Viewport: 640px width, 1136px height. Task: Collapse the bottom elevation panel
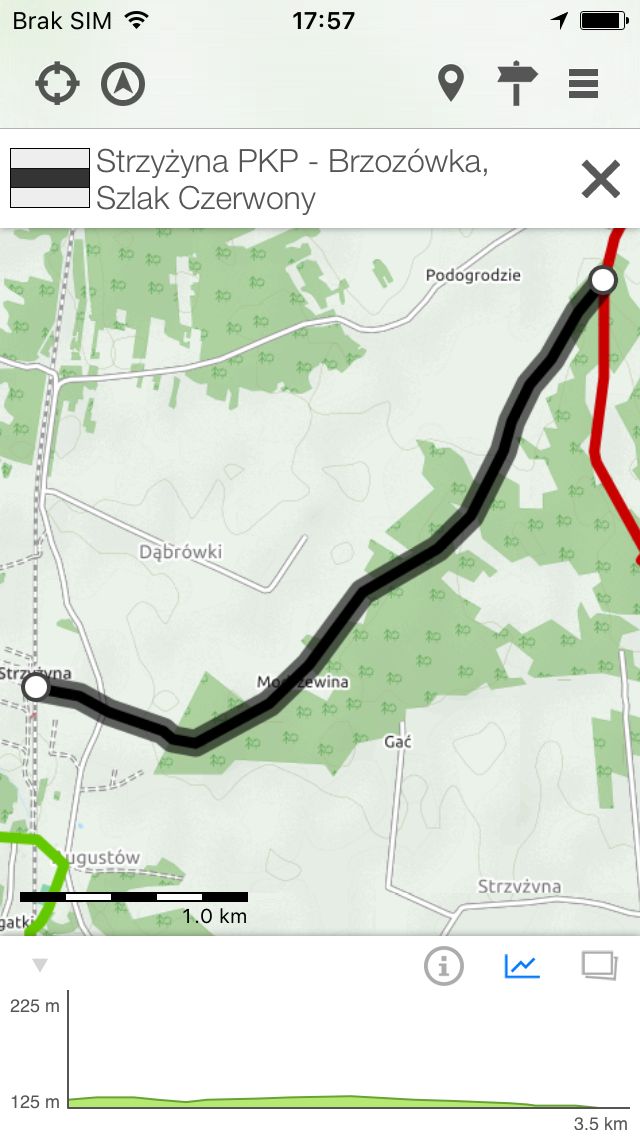pos(41,965)
